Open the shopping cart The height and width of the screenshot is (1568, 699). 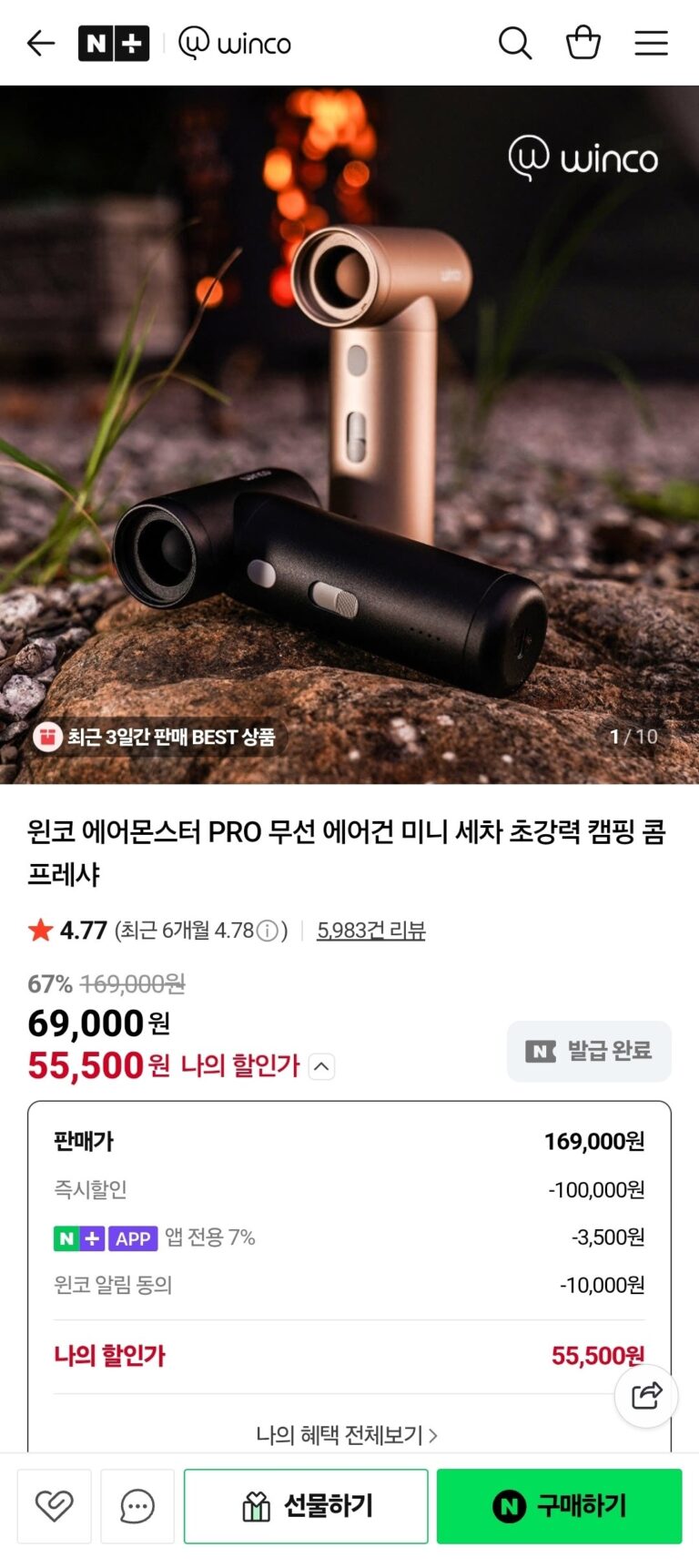coord(582,43)
